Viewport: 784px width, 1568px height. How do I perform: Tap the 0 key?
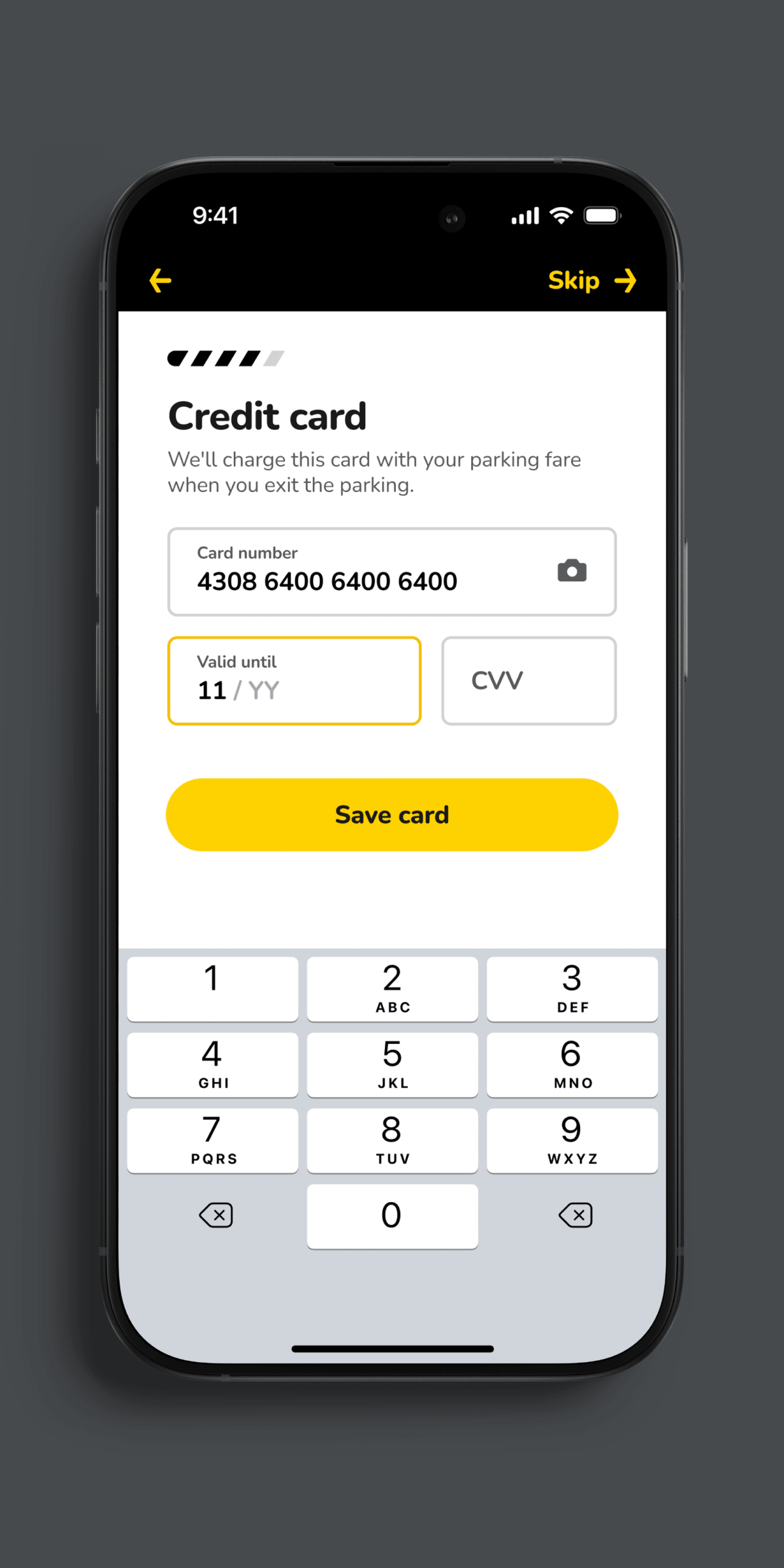(x=392, y=1216)
